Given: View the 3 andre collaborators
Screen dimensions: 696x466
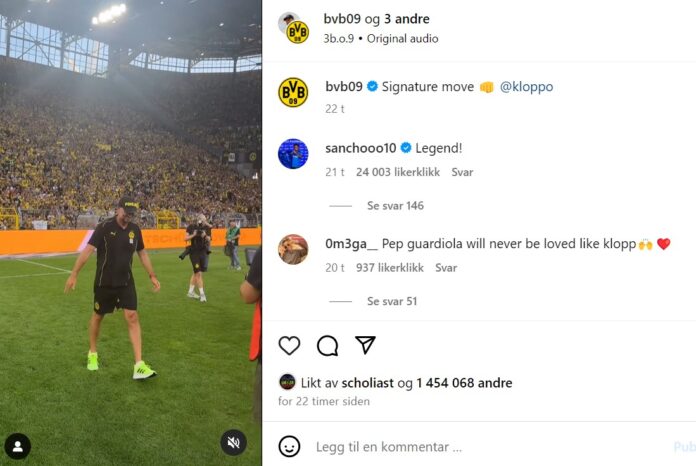Looking at the screenshot, I should pos(411,18).
